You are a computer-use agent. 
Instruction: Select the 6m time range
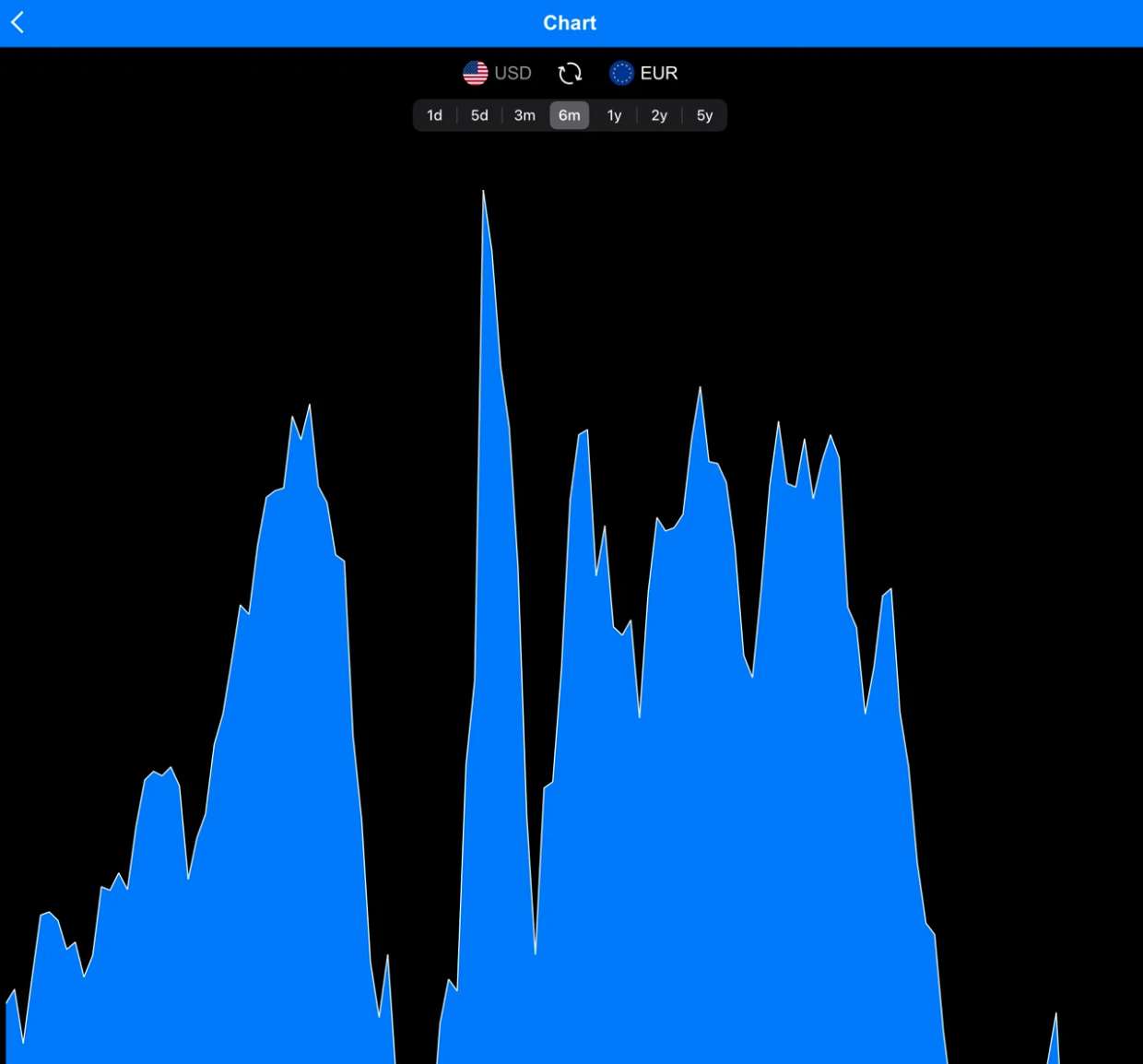click(570, 115)
